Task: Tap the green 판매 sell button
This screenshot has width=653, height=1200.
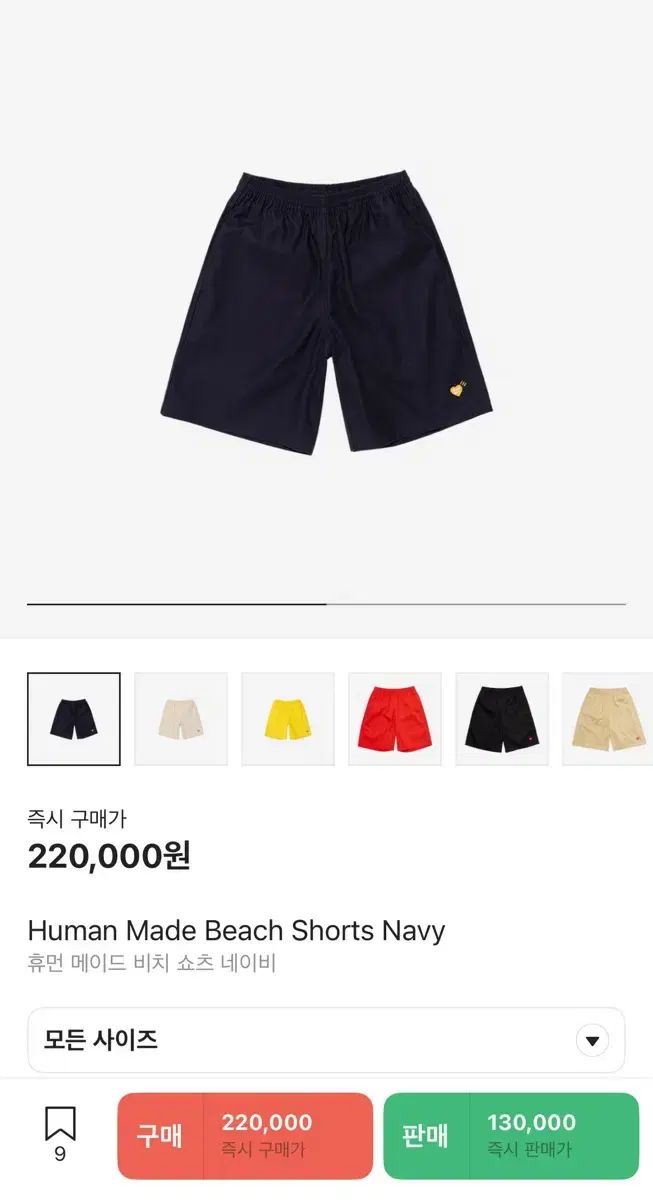Action: [x=511, y=1136]
